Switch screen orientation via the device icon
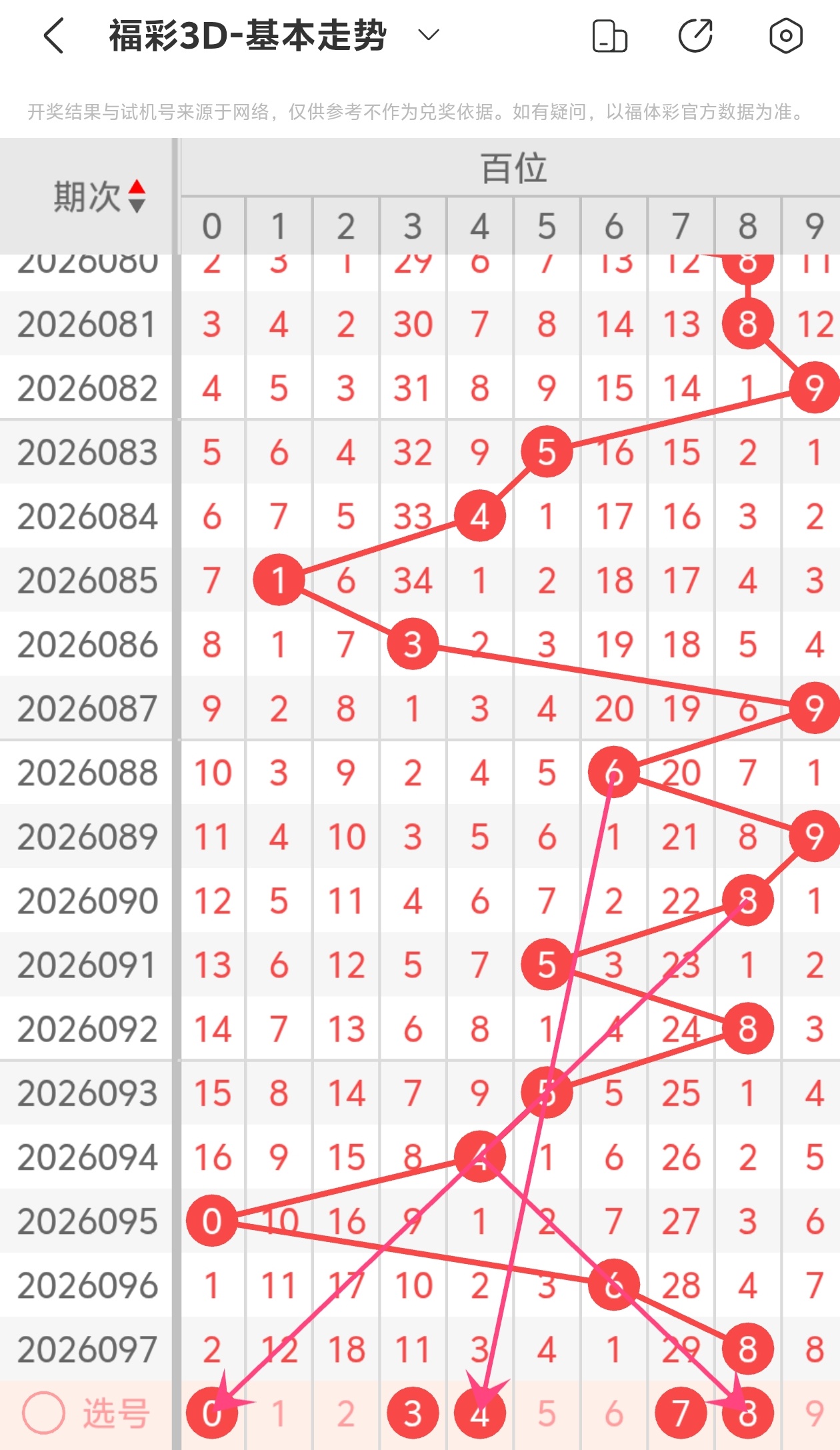The image size is (840, 1450). [x=609, y=36]
